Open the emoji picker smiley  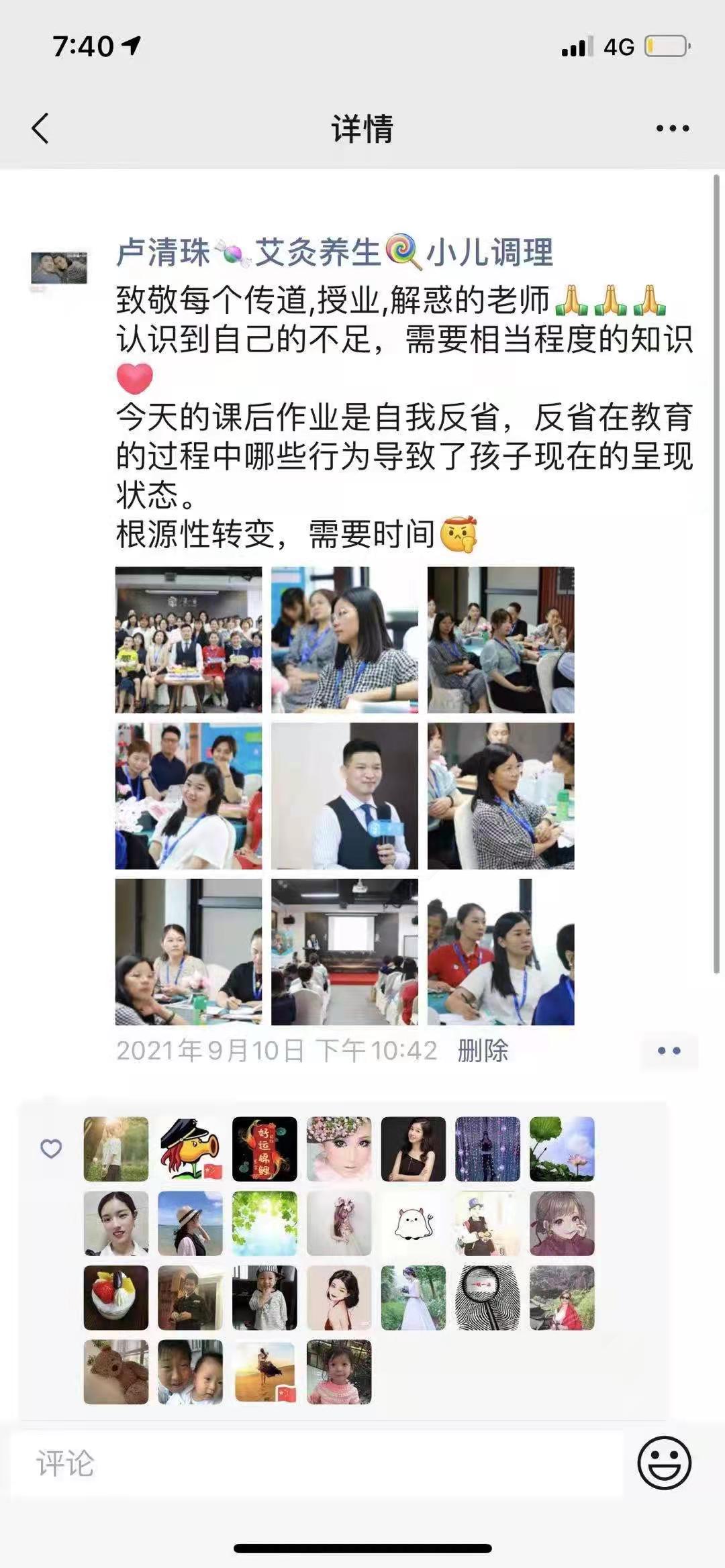click(664, 1463)
